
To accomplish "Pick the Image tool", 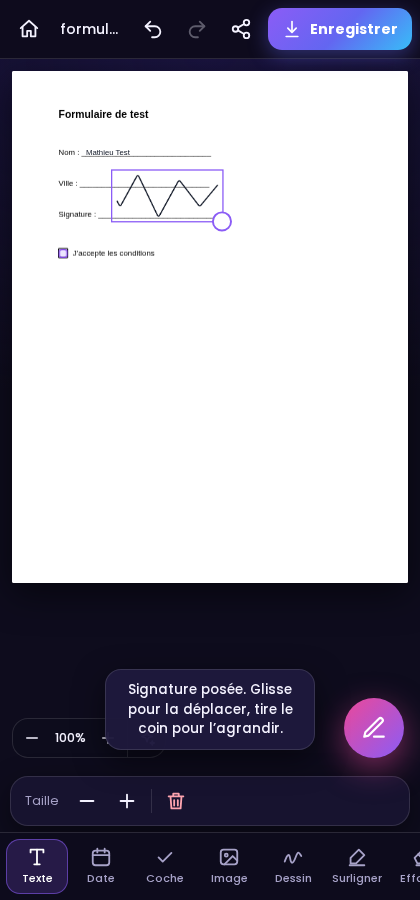I will [229, 866].
